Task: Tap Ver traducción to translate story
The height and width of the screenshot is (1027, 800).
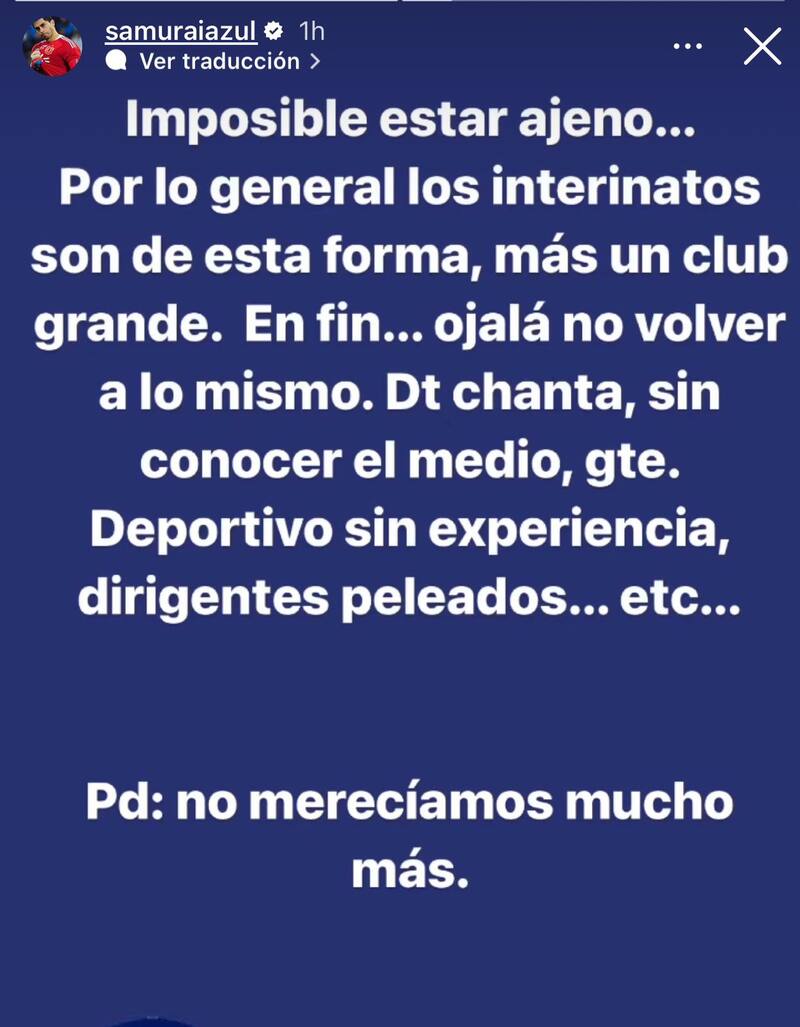Action: 218,61
